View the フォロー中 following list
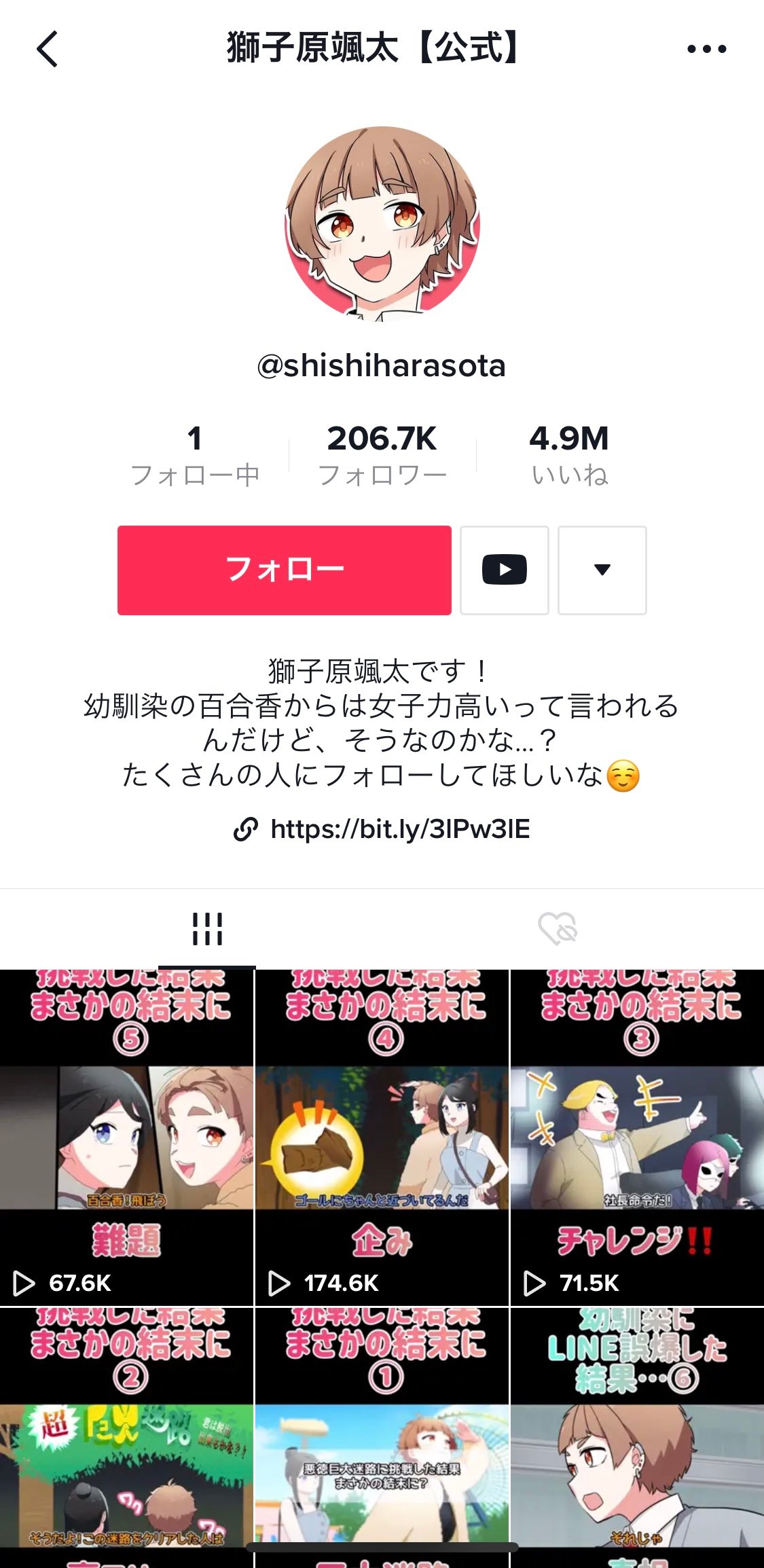Viewport: 764px width, 1568px height. pyautogui.click(x=195, y=455)
